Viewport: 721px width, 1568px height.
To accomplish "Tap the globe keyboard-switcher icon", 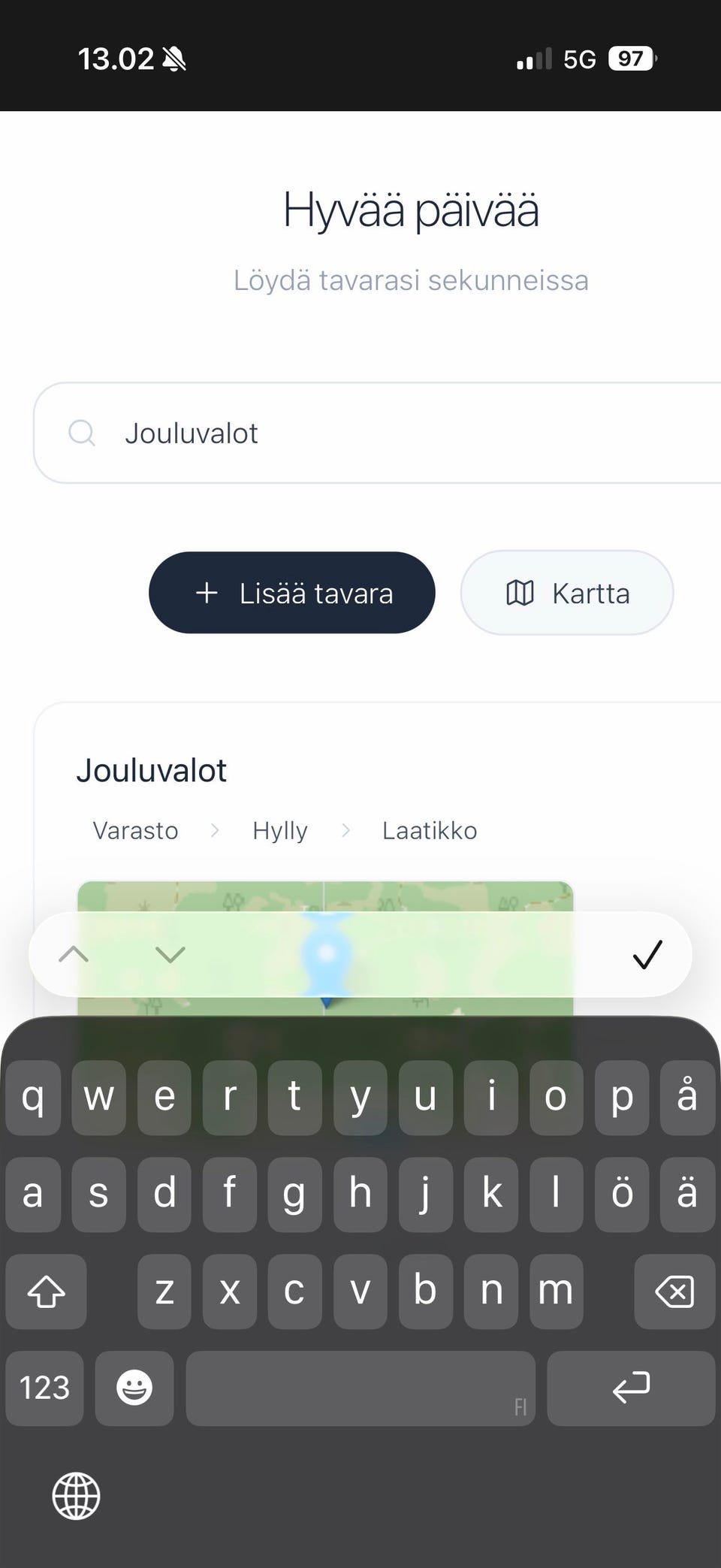I will tap(76, 1496).
